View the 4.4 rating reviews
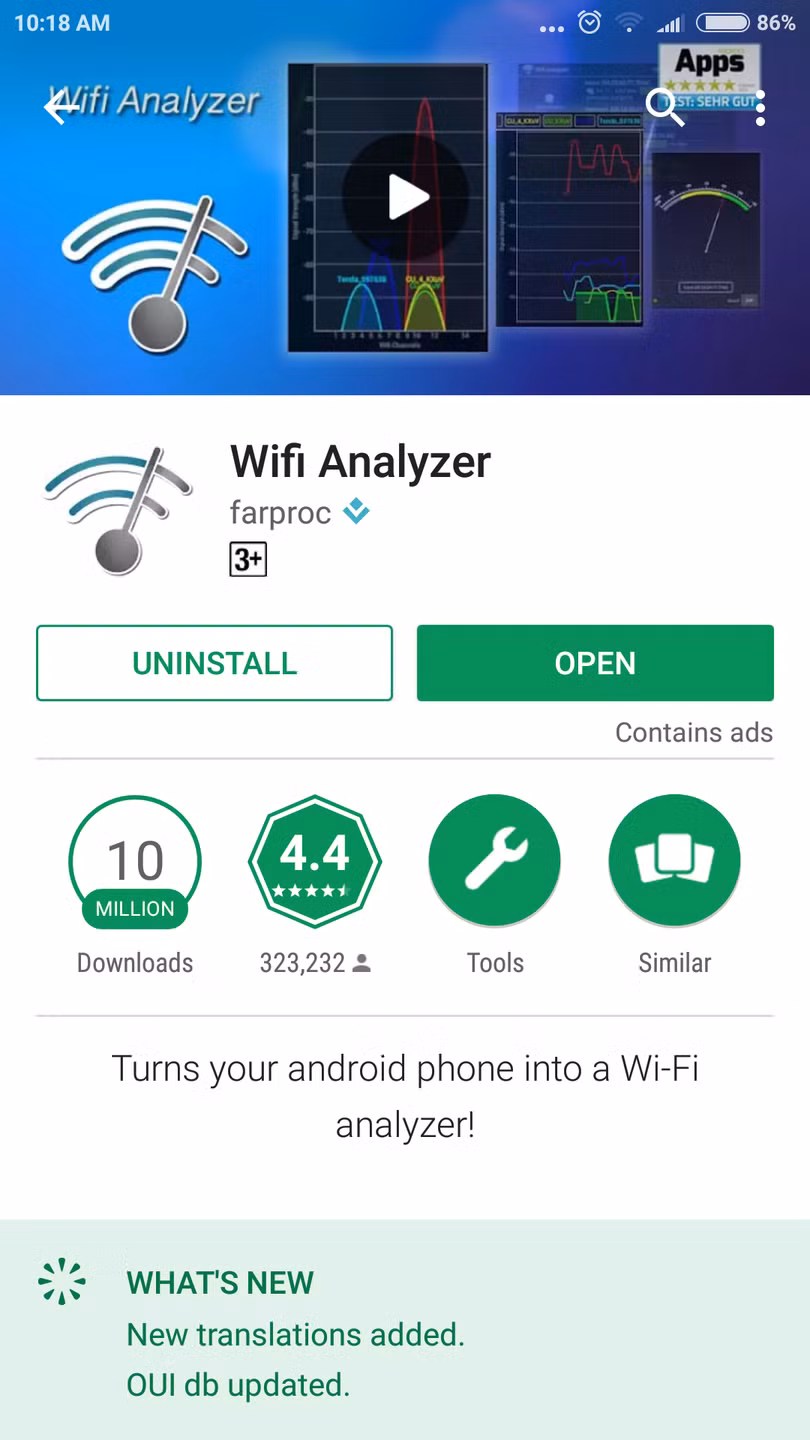This screenshot has height=1440, width=810. (314, 862)
